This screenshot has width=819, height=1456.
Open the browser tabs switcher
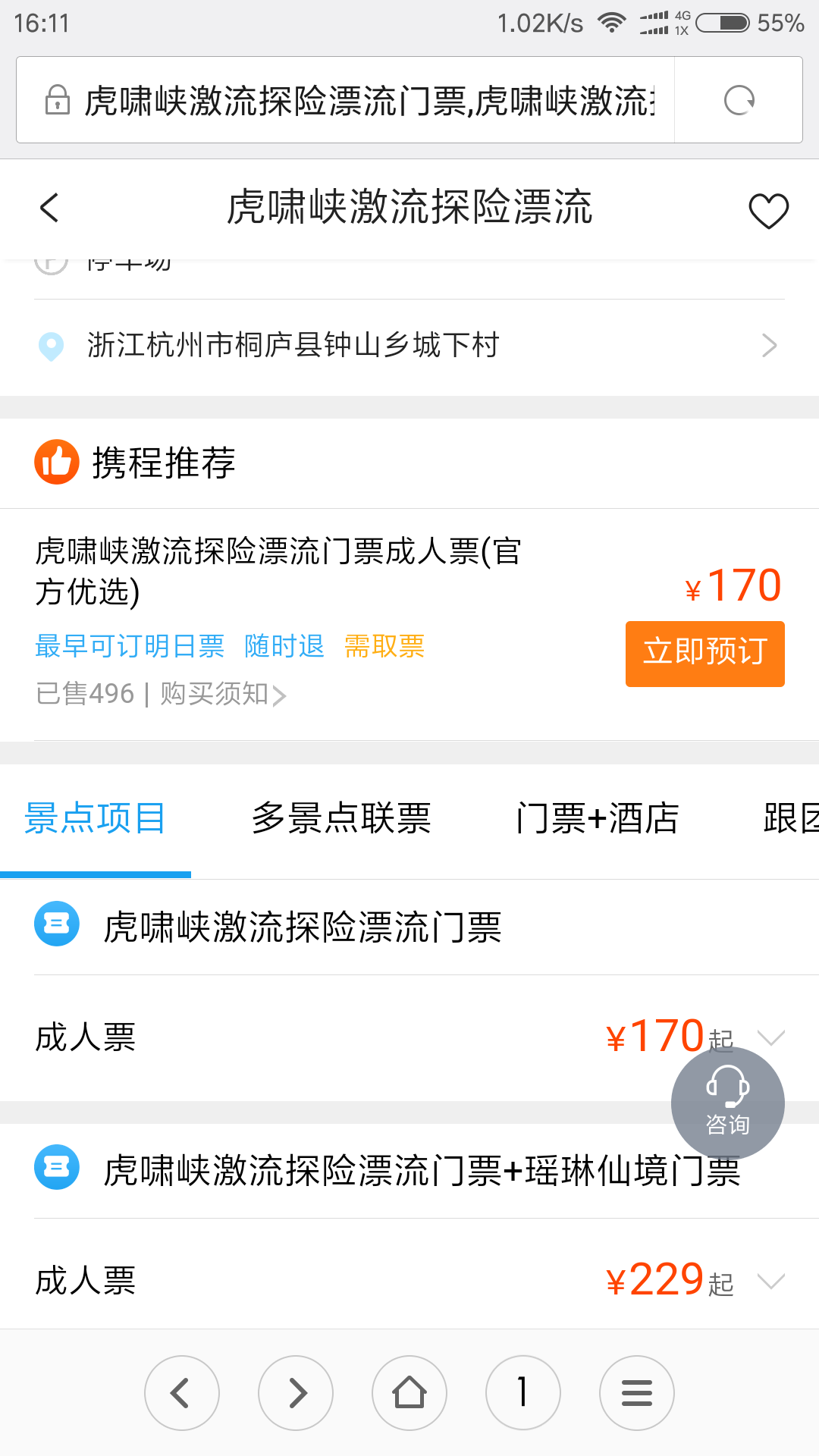point(523,1393)
